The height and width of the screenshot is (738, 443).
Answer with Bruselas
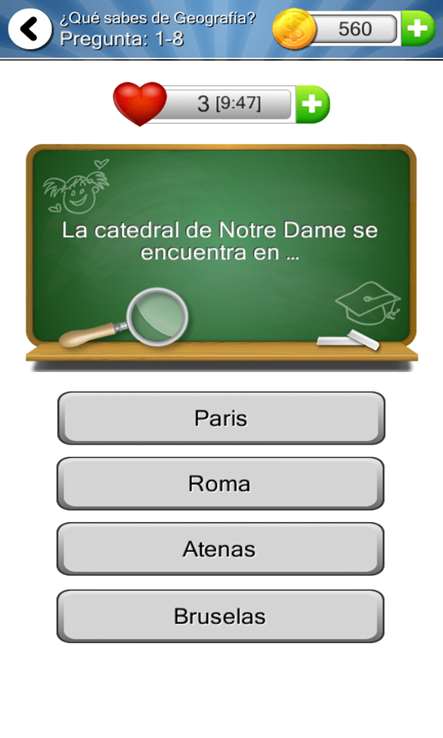click(x=220, y=616)
